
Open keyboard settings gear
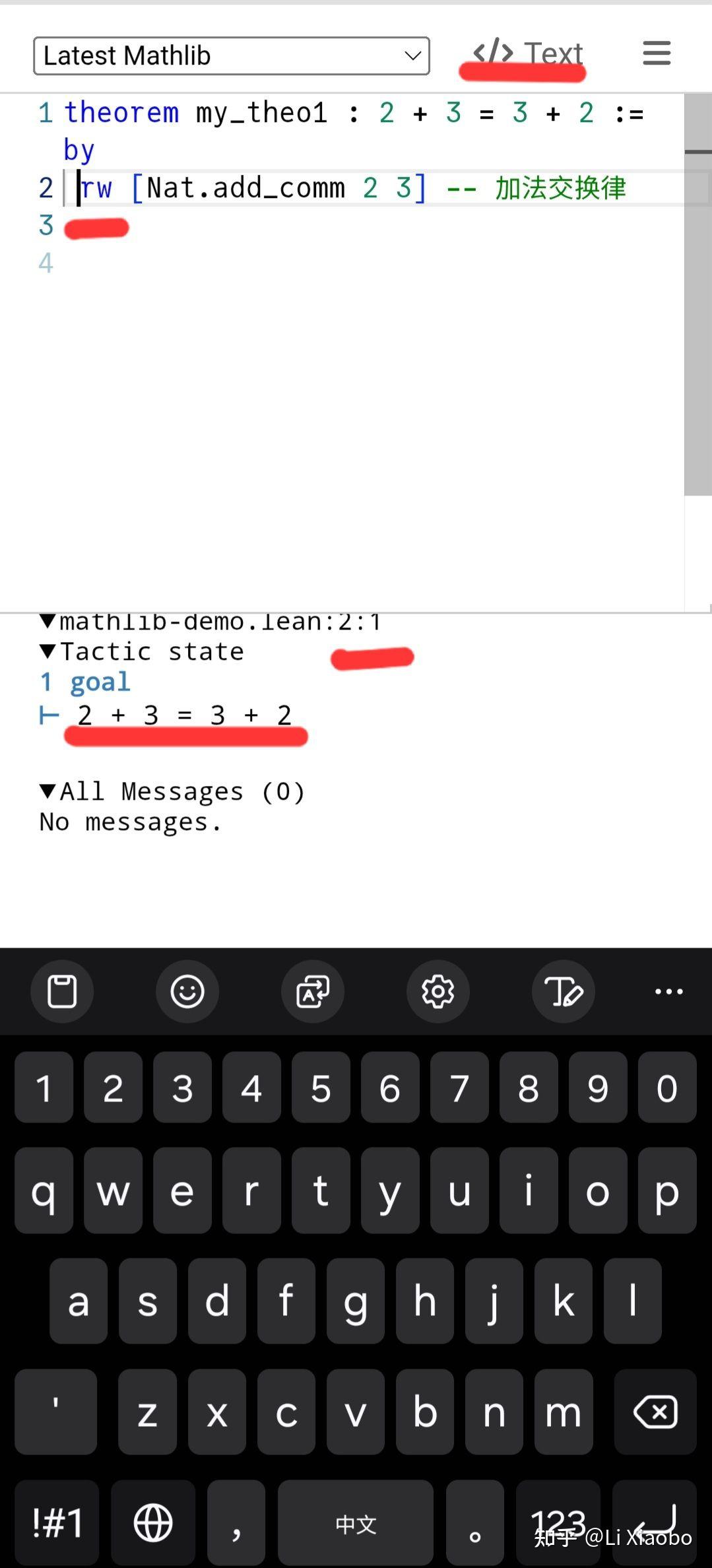pos(438,991)
